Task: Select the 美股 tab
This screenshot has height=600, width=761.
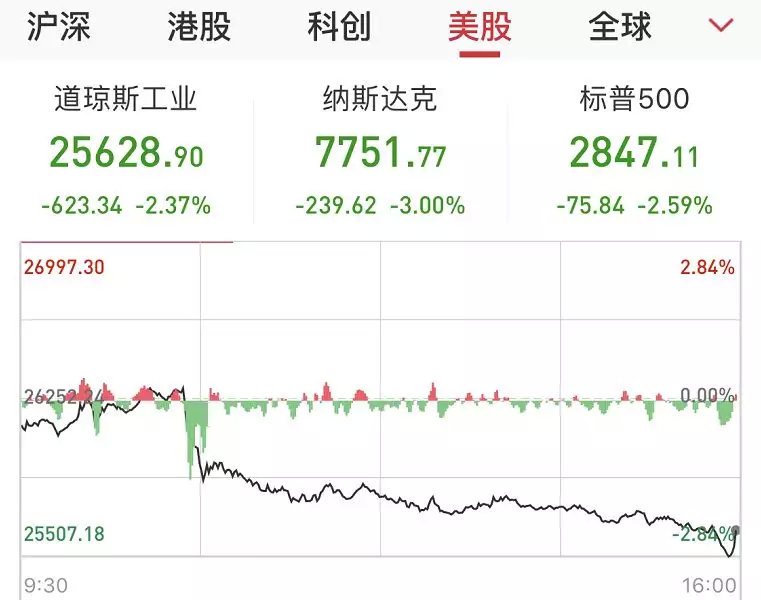Action: (480, 27)
